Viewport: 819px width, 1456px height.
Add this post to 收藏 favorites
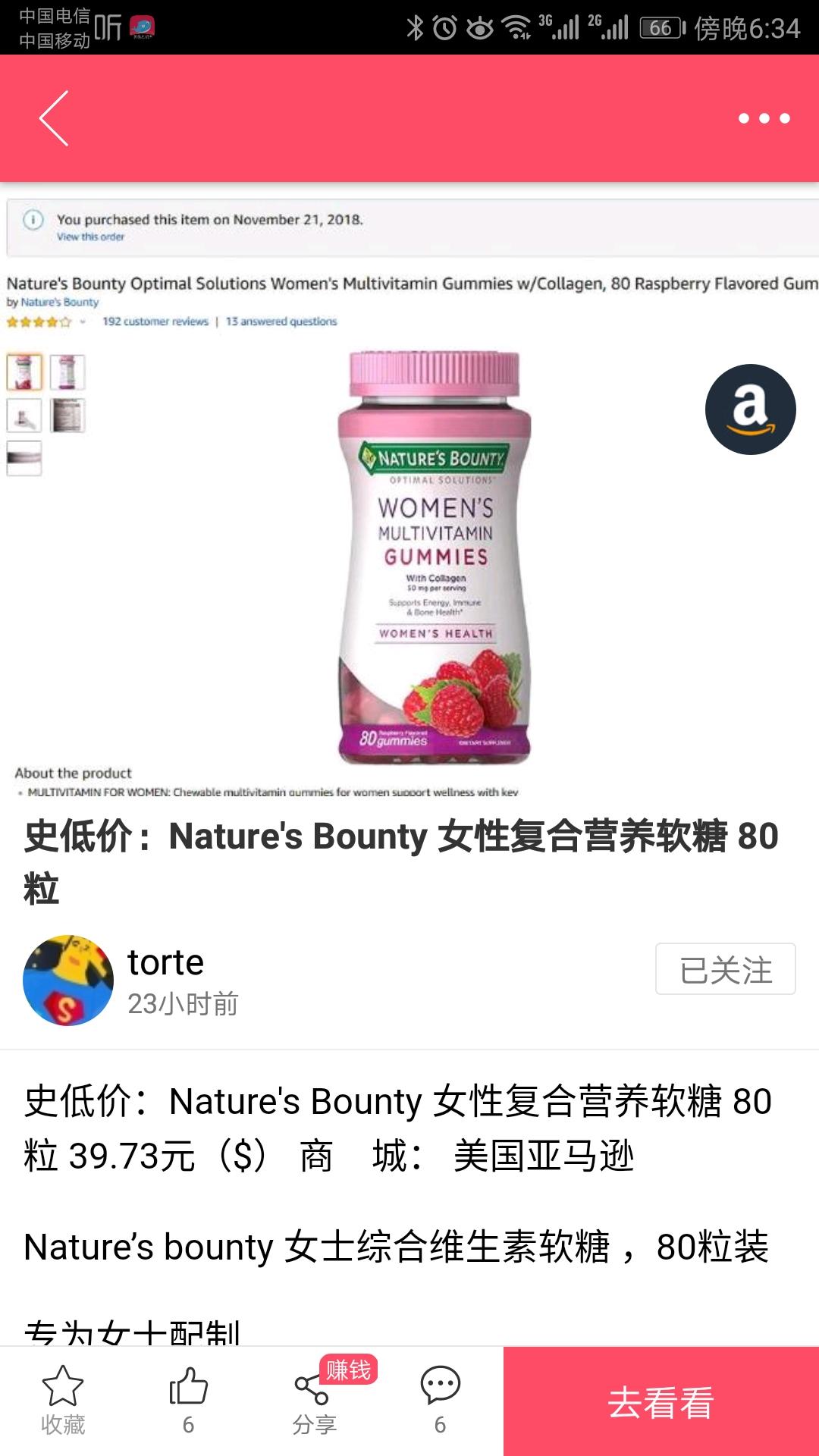[x=63, y=1401]
